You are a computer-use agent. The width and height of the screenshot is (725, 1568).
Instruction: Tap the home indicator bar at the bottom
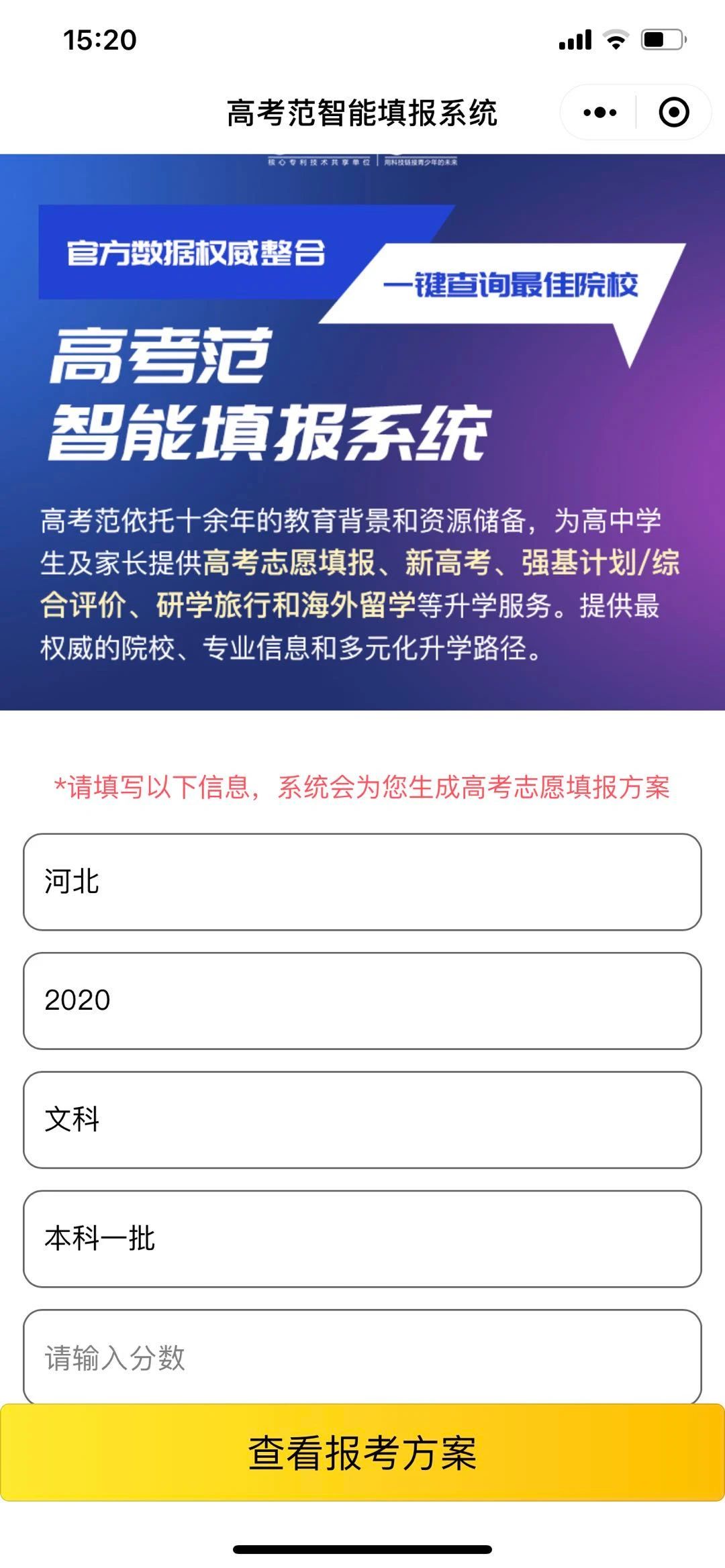(x=362, y=1546)
